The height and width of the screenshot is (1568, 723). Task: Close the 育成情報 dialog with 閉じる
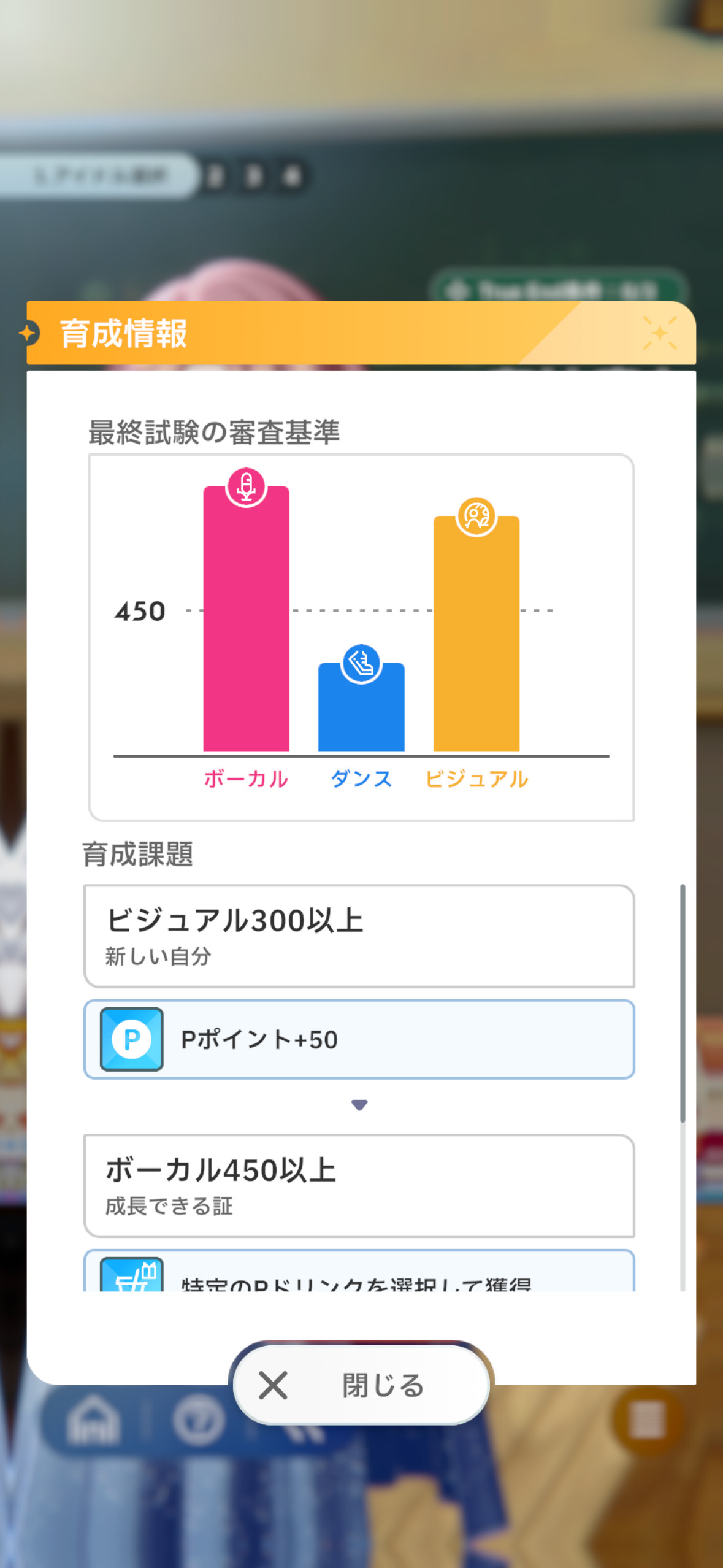[x=361, y=1385]
